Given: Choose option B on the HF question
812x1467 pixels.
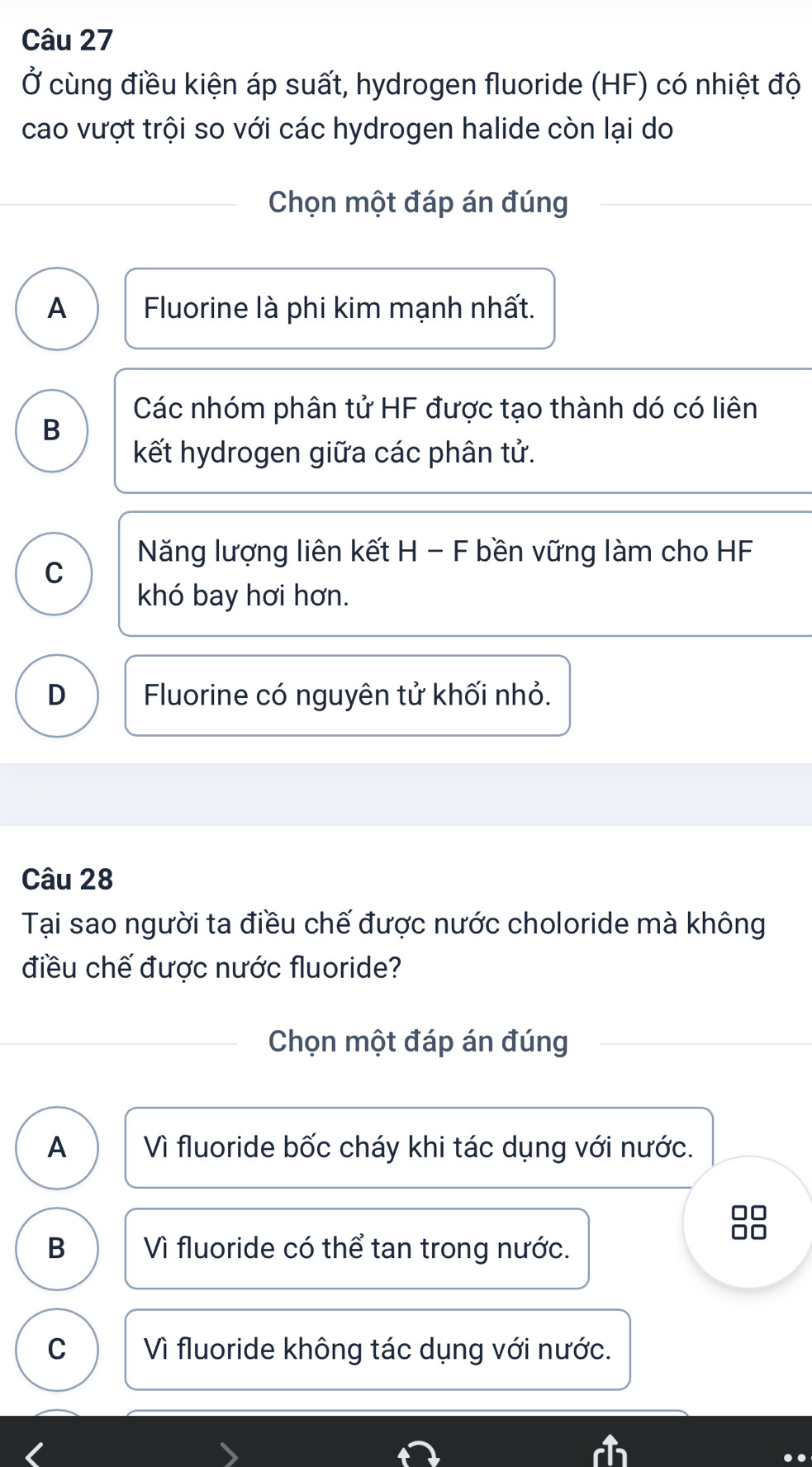Looking at the screenshot, I should point(52,430).
